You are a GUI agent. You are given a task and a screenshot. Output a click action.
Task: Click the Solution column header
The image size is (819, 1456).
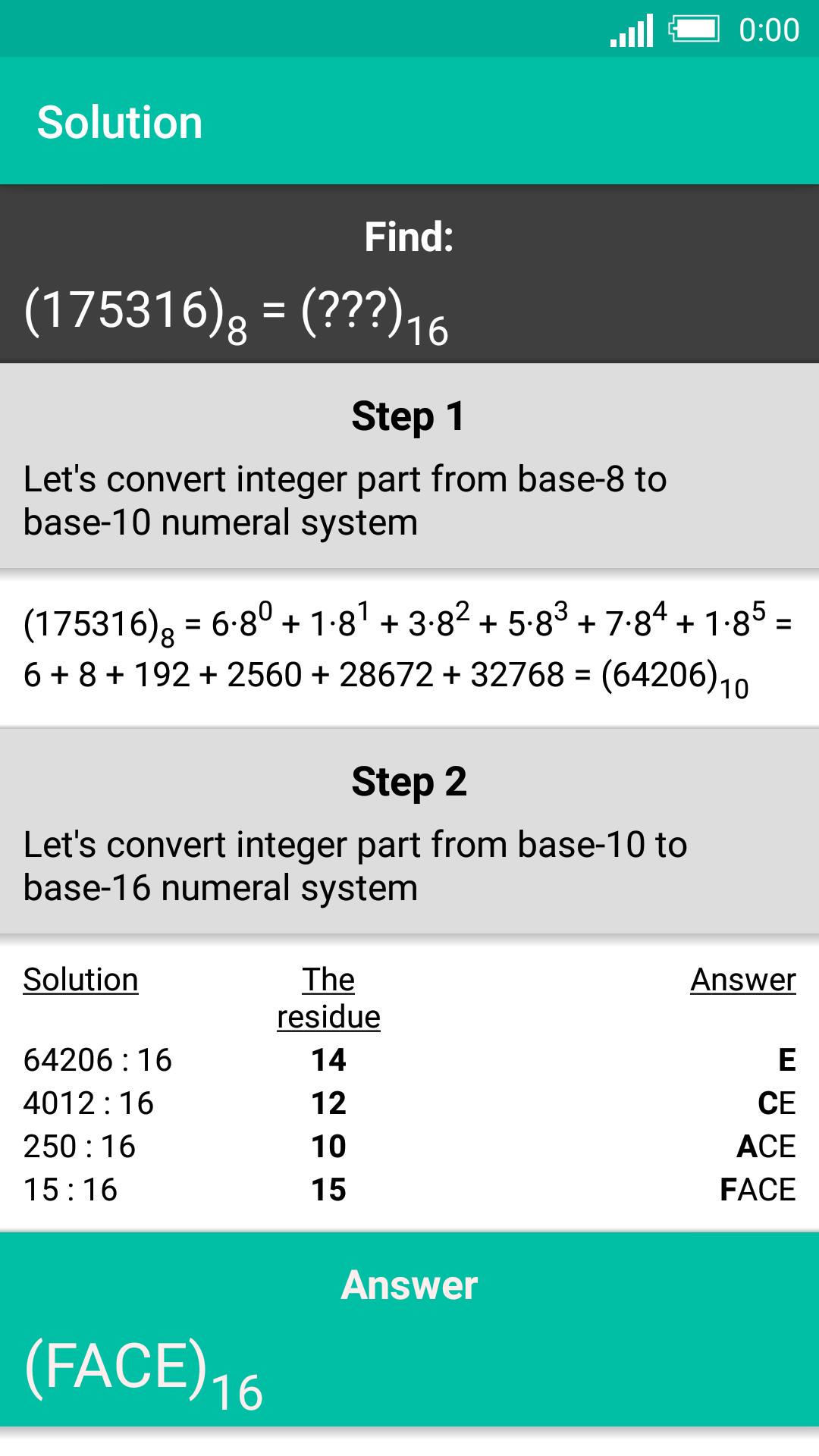click(80, 979)
